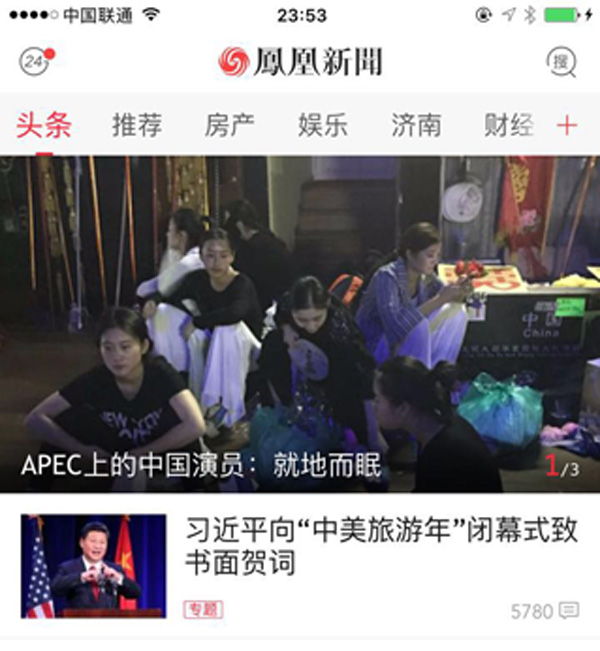Switch to the 房产 tab
This screenshot has height=651, width=600.
click(230, 126)
